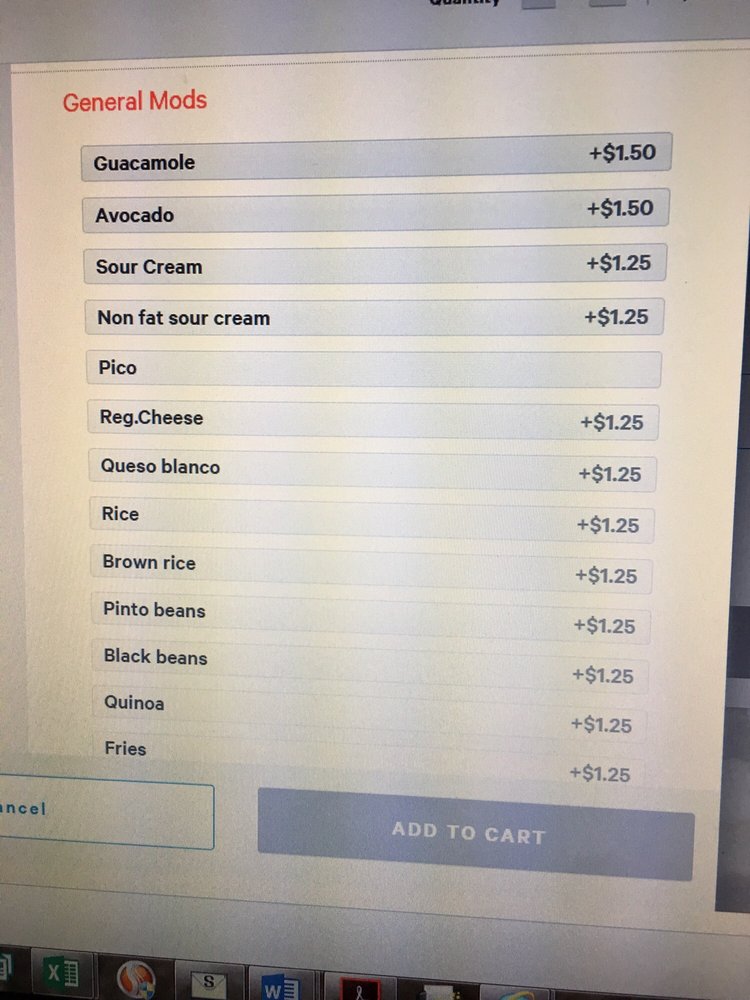This screenshot has width=750, height=1000.
Task: Add the Guacamole modifier
Action: point(376,157)
